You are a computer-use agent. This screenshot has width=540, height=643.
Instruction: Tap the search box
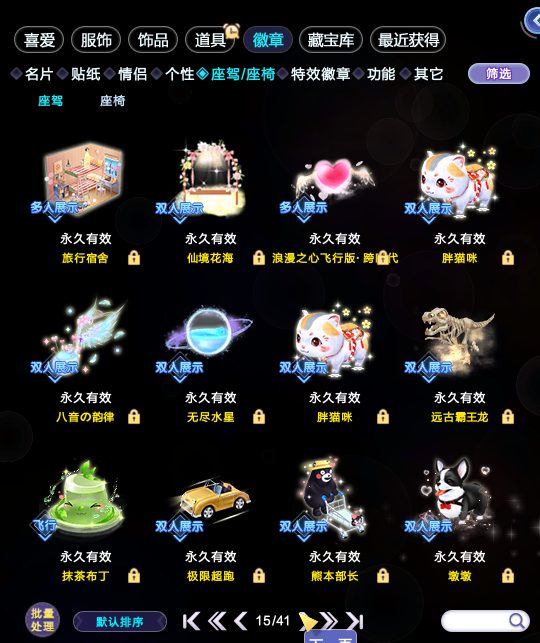485,621
